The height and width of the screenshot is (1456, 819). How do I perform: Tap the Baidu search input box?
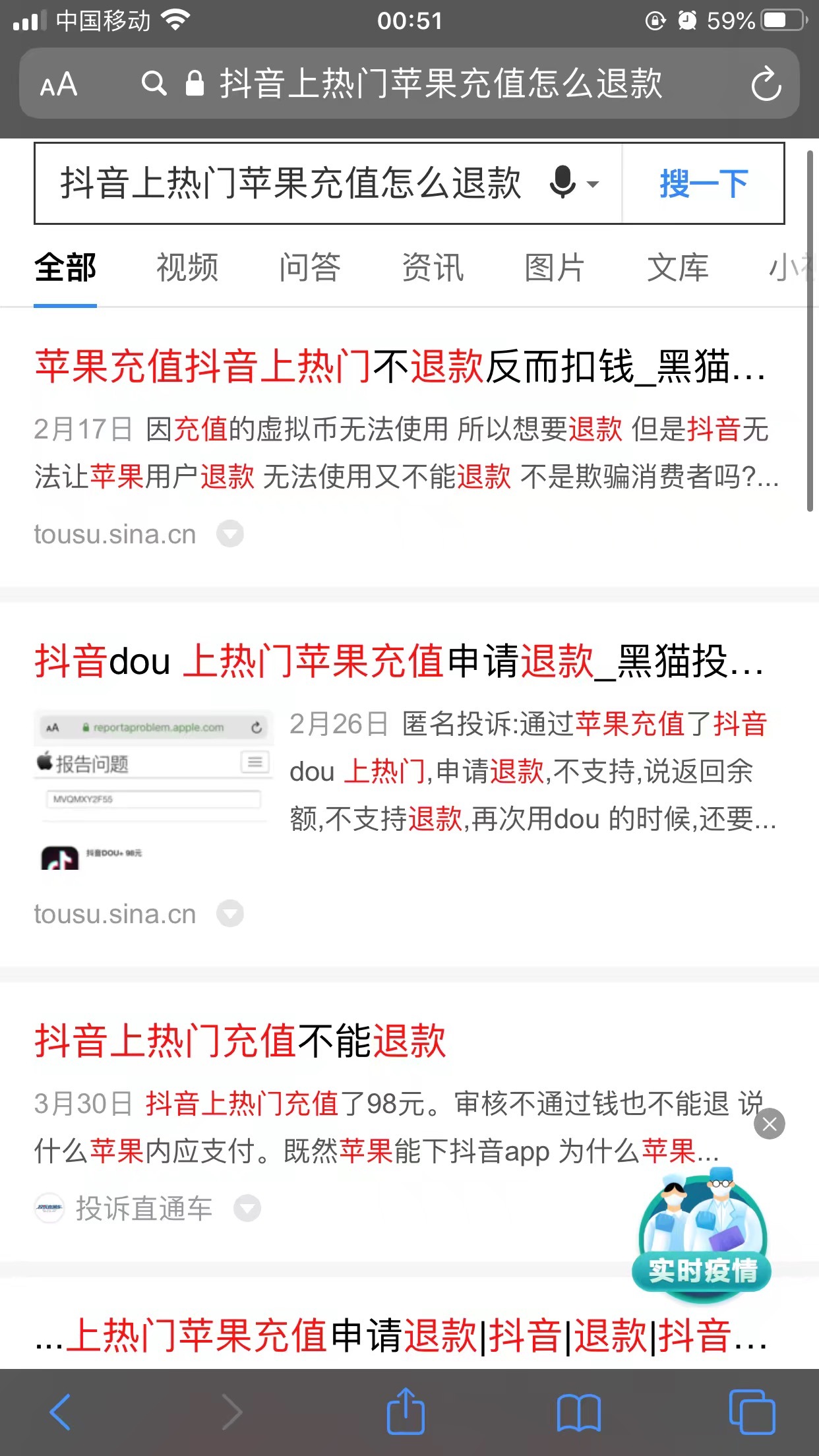tap(290, 183)
